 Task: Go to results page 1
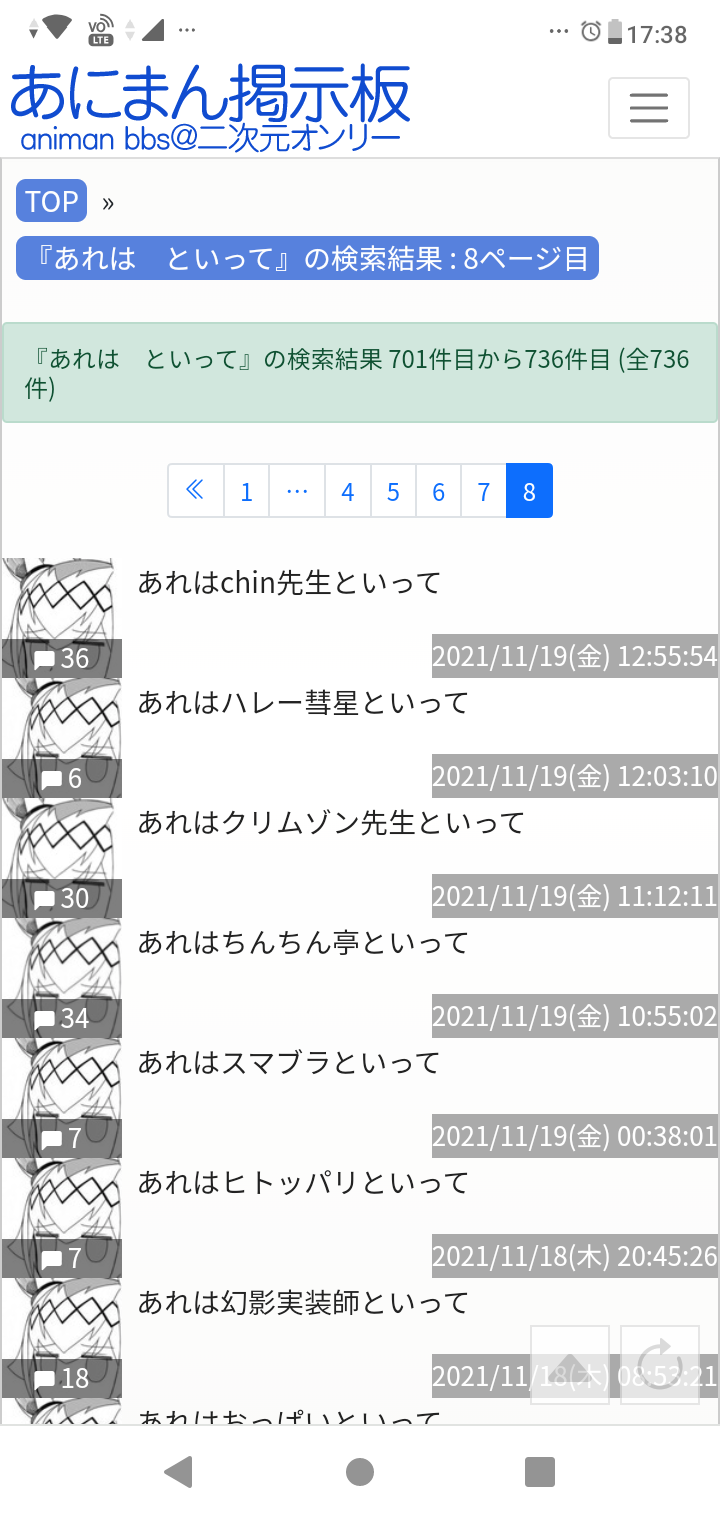point(246,491)
